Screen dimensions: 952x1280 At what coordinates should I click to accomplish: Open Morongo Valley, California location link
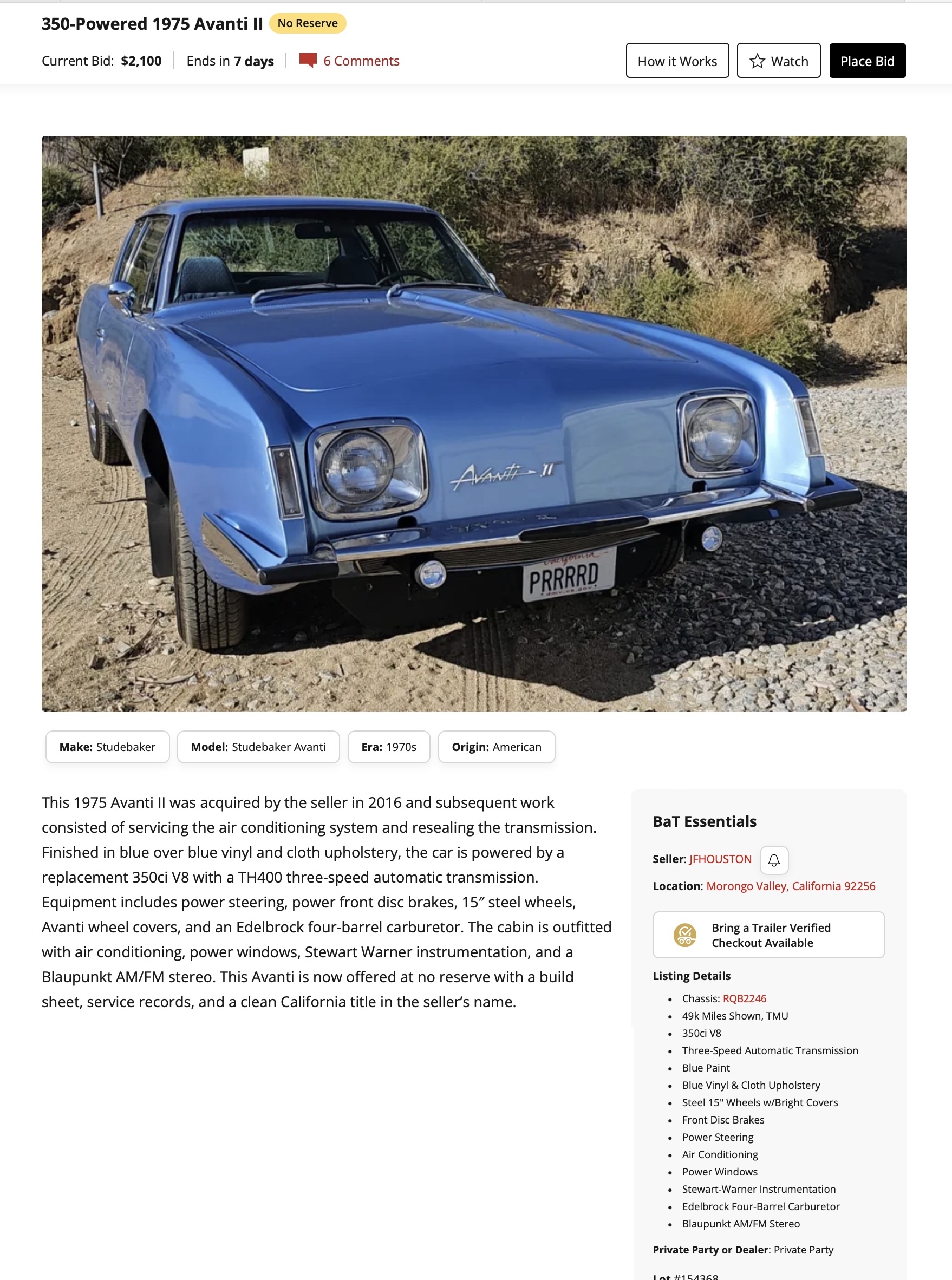(790, 886)
